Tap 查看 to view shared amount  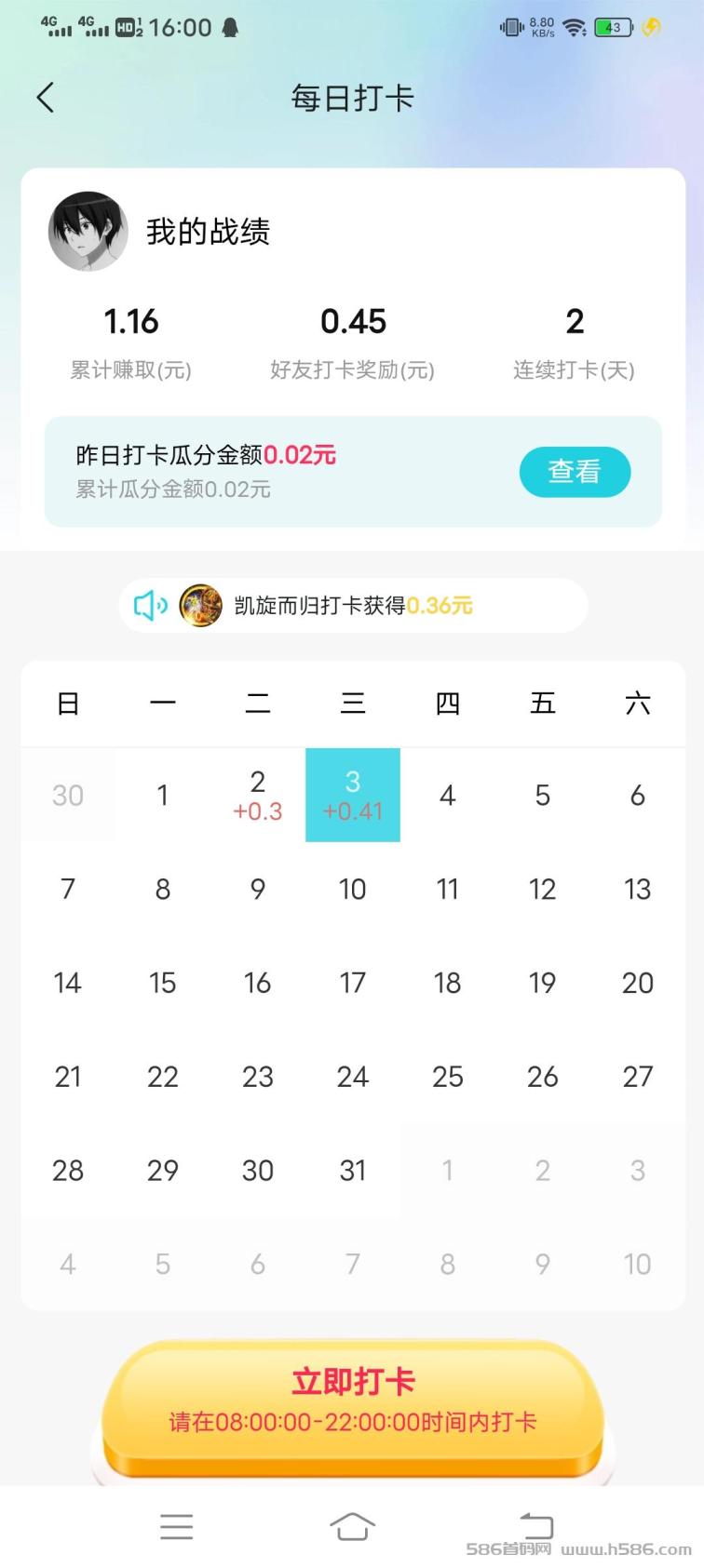tap(575, 472)
